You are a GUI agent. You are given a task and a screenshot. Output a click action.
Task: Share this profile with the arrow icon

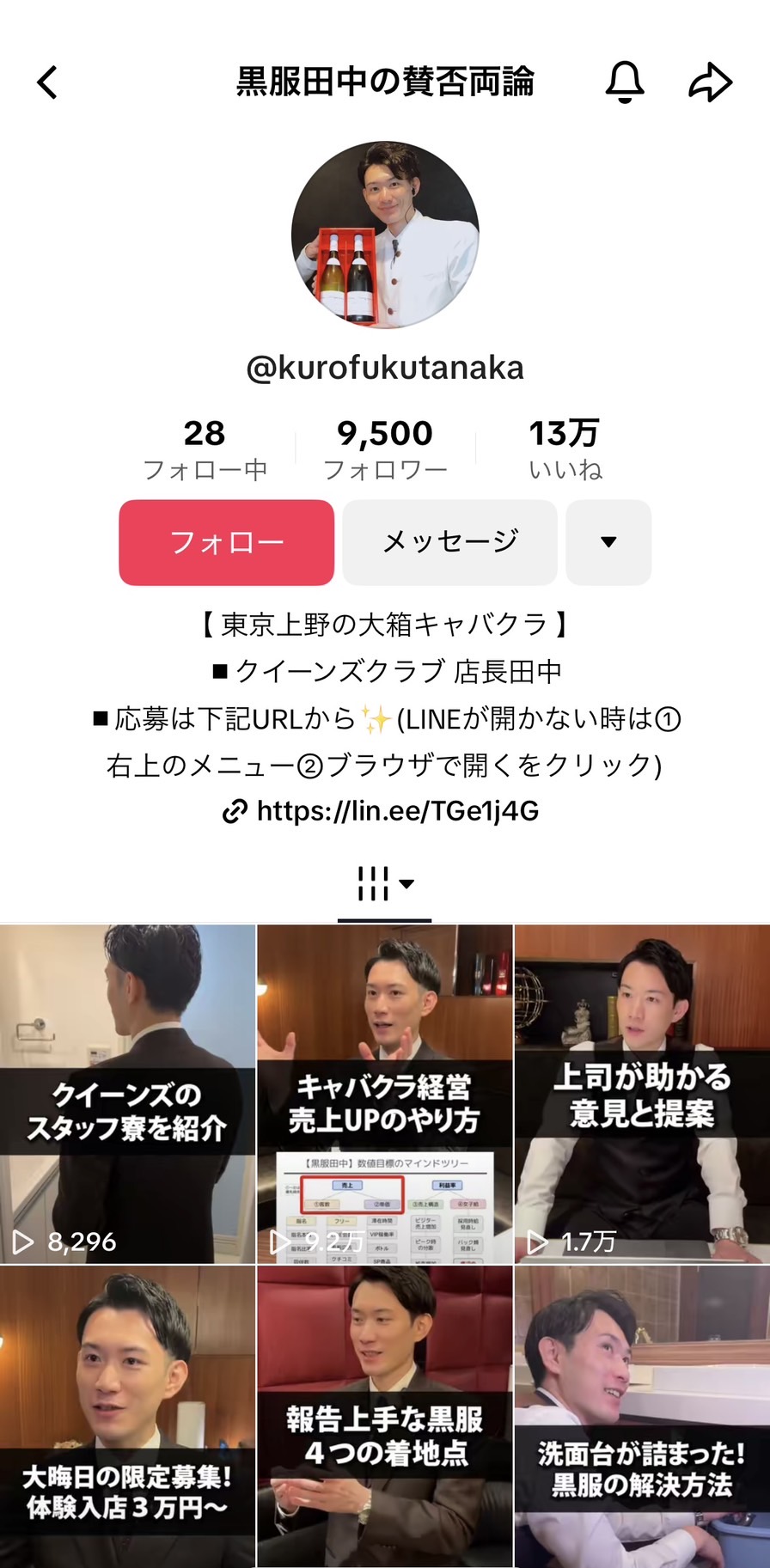pyautogui.click(x=710, y=82)
